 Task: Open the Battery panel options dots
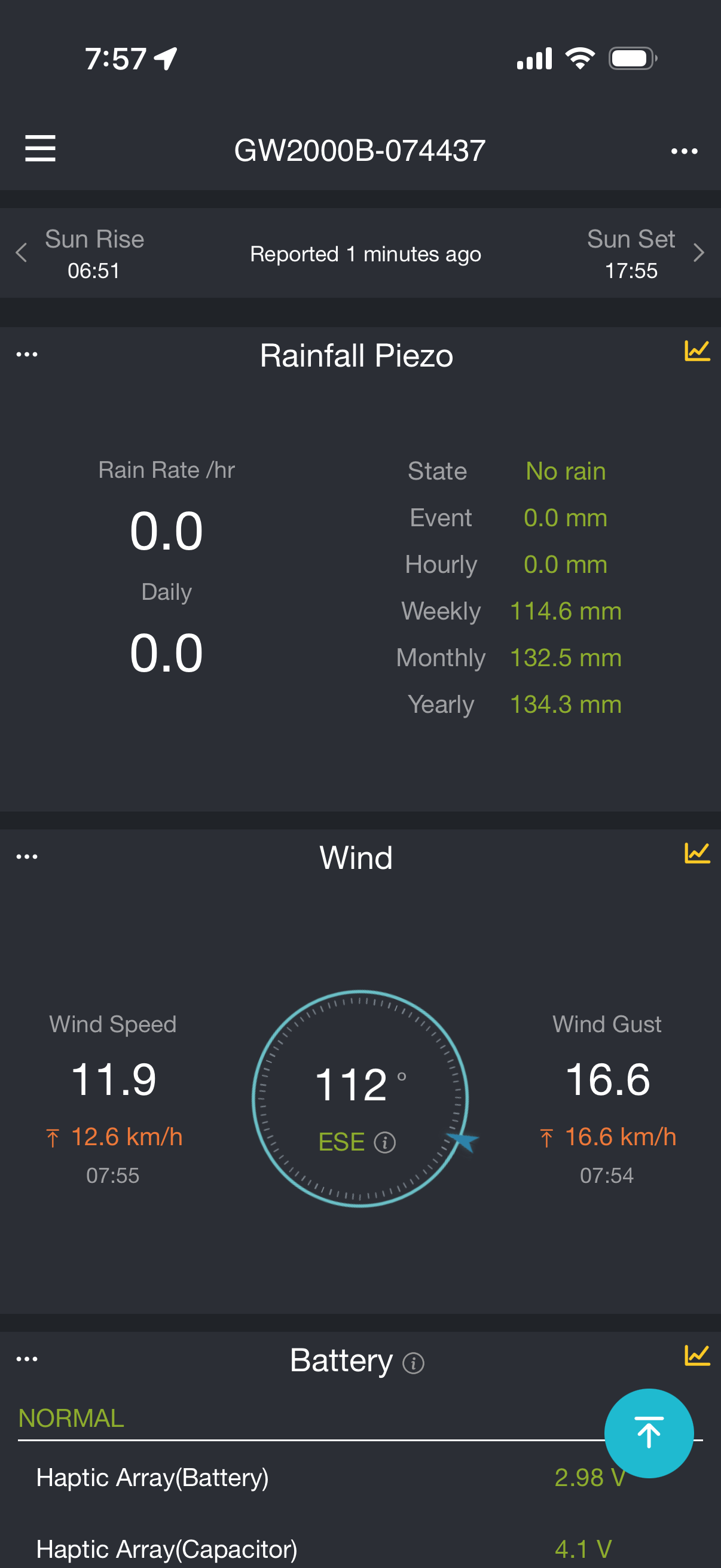coord(27,1359)
